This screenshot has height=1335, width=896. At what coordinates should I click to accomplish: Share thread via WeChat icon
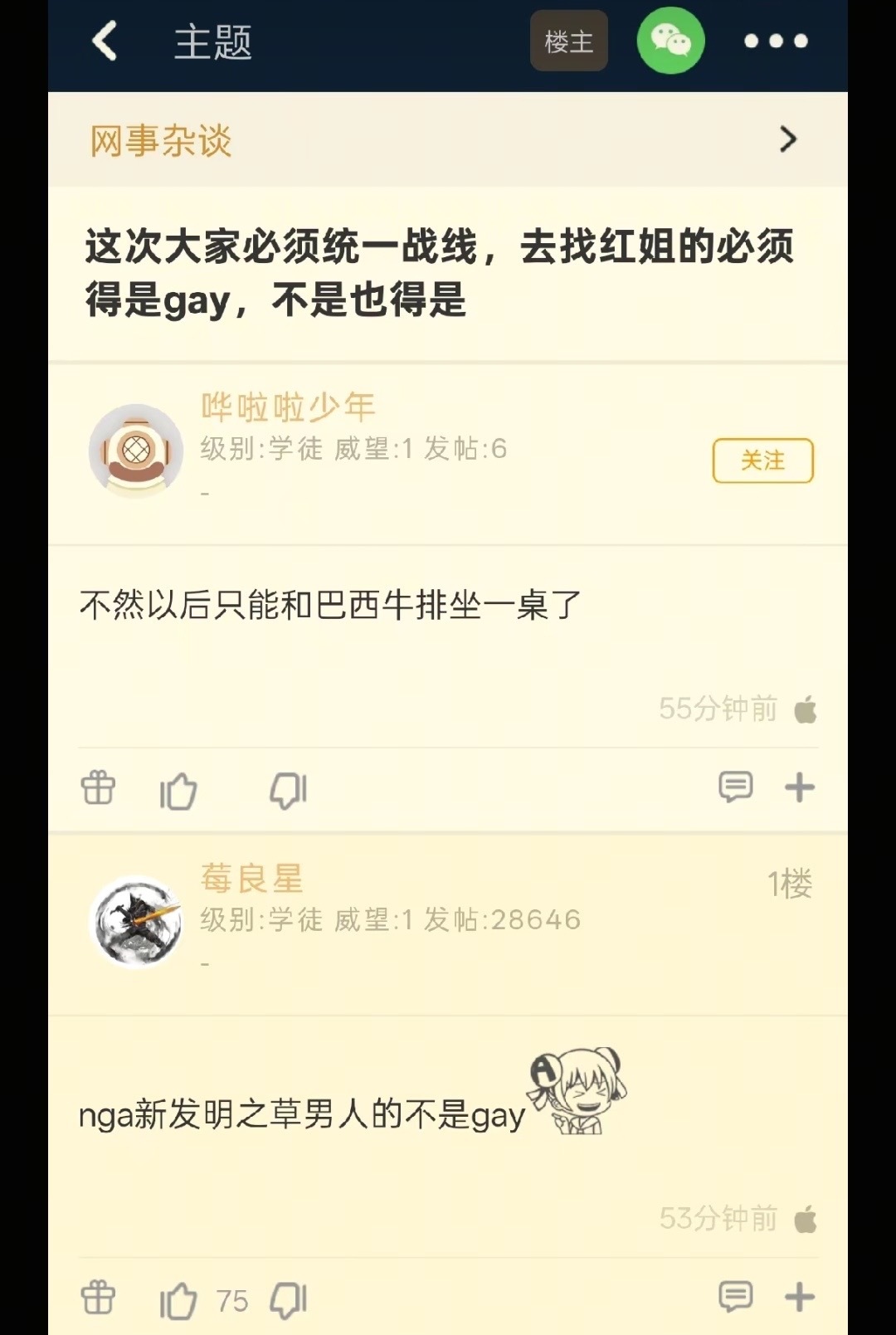[670, 41]
